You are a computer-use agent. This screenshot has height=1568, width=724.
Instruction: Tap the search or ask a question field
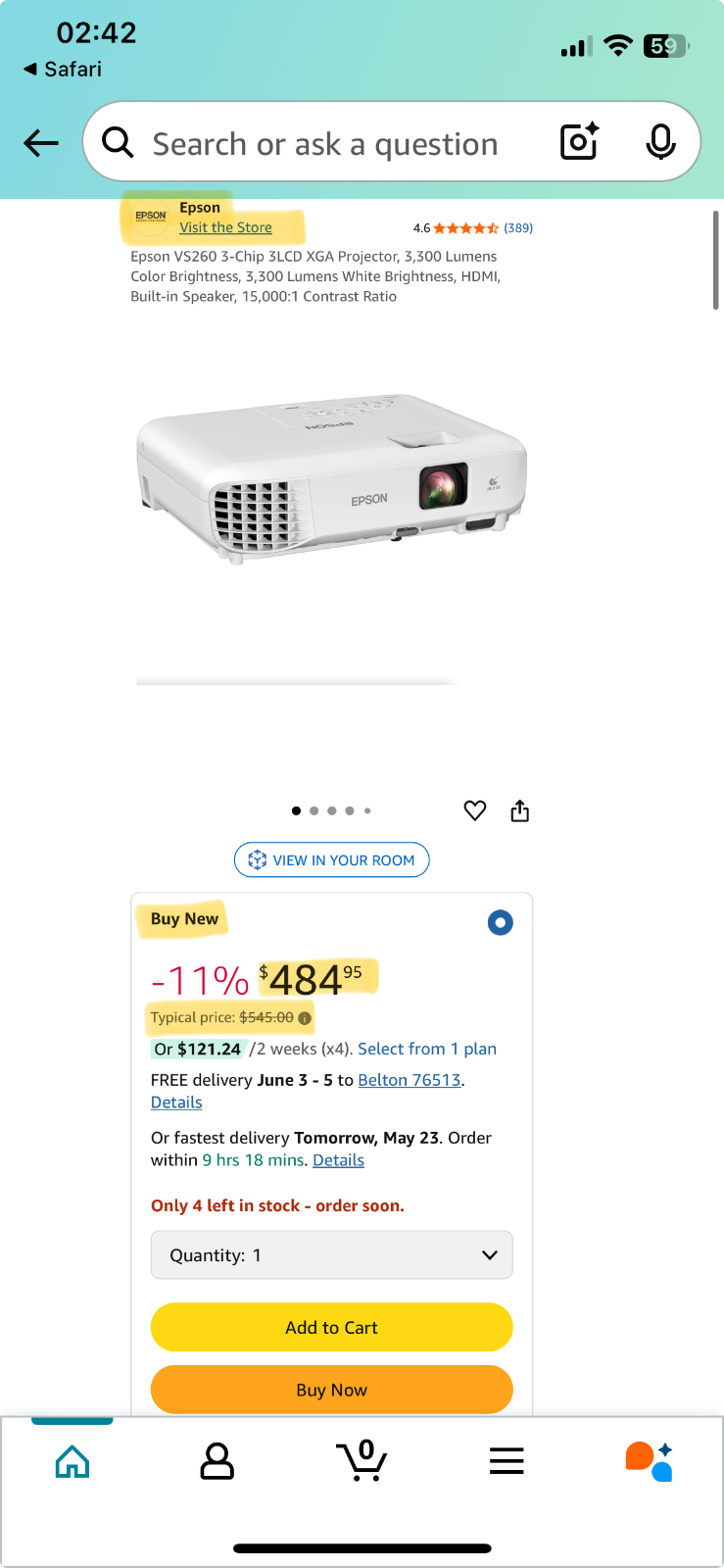click(x=325, y=144)
